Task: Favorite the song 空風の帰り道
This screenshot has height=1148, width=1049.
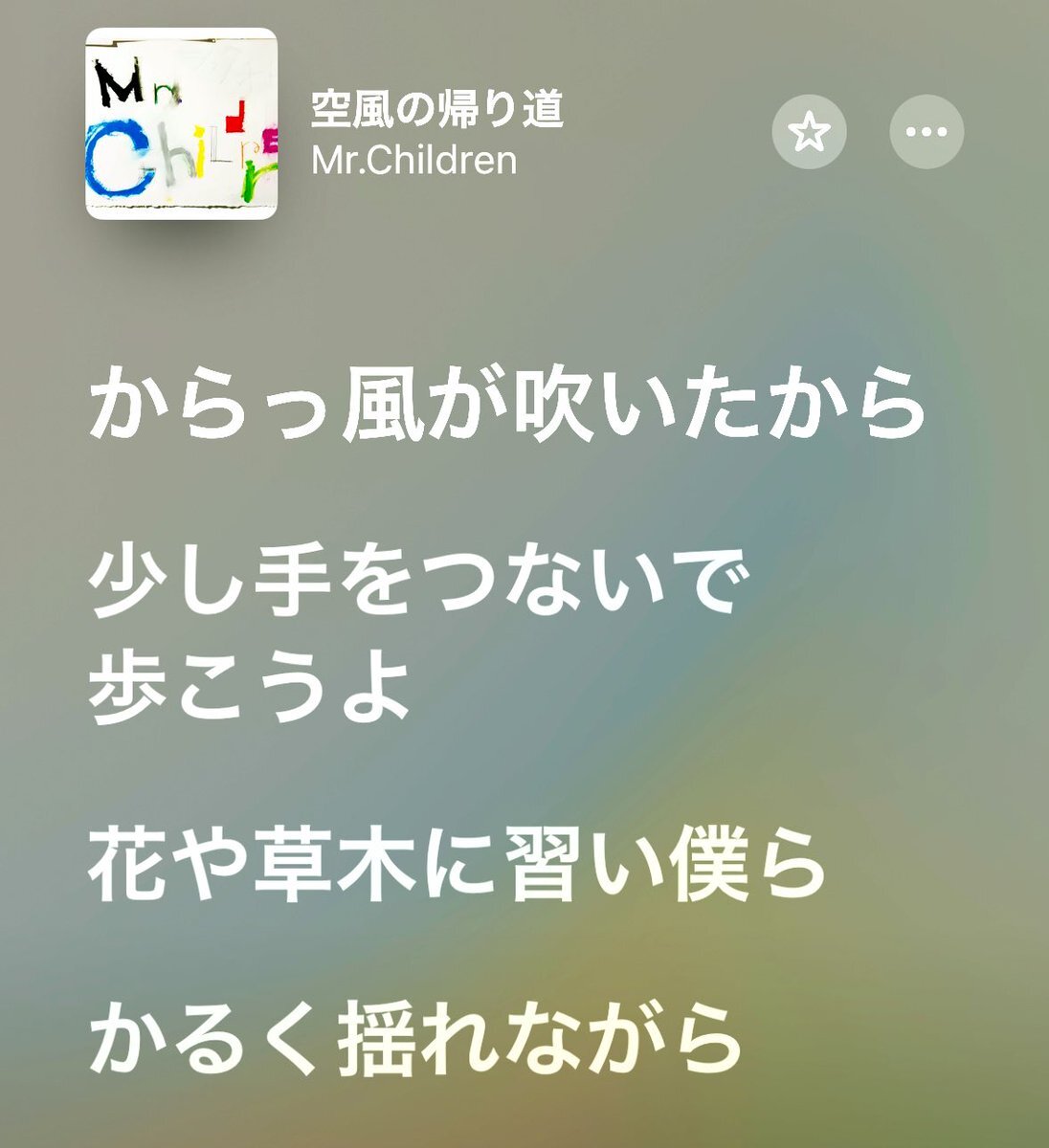Action: pos(809,133)
